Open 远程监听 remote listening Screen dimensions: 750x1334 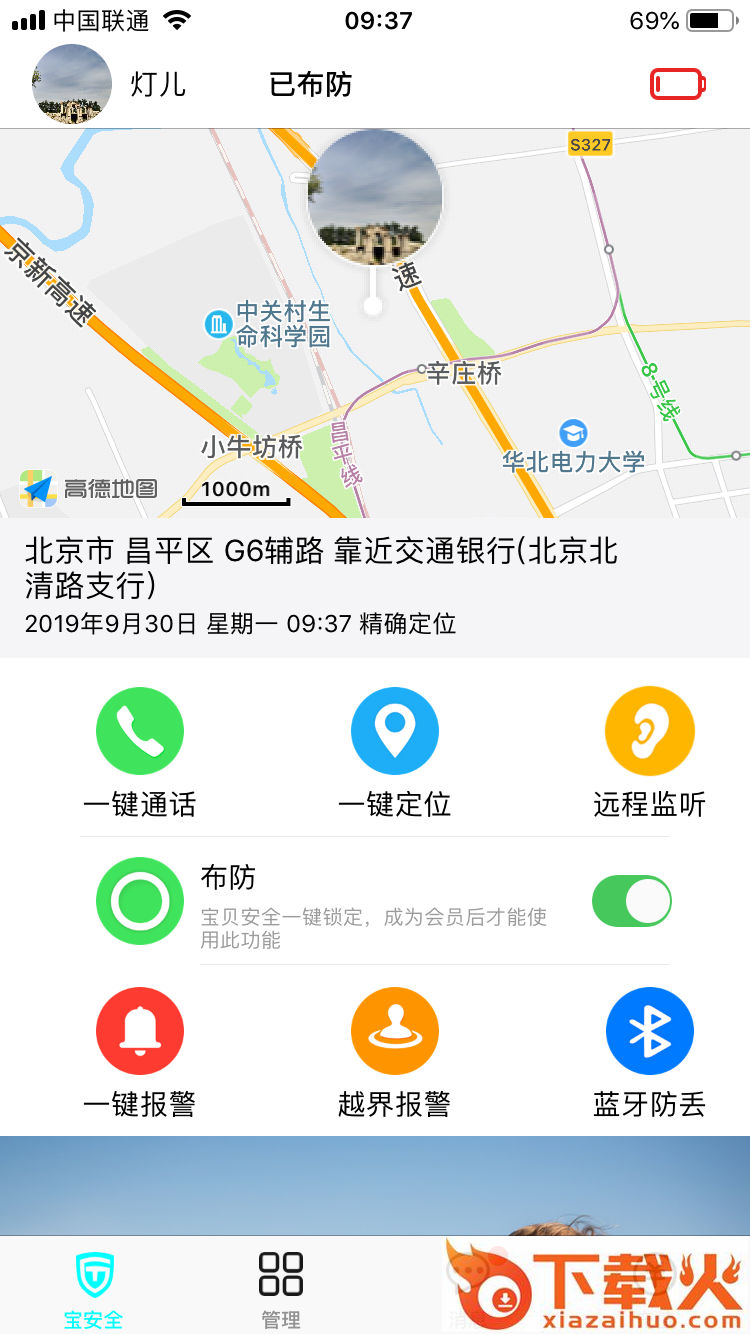click(650, 731)
